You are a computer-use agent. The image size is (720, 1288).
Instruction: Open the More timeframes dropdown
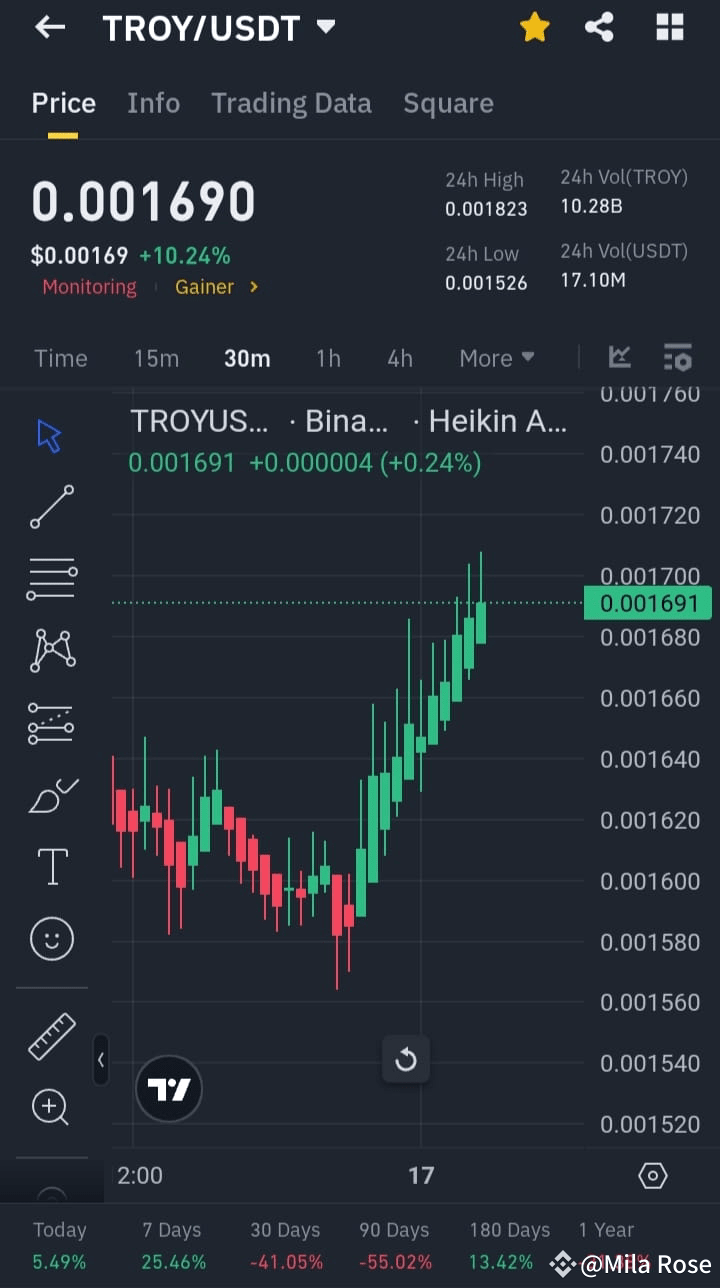[497, 358]
